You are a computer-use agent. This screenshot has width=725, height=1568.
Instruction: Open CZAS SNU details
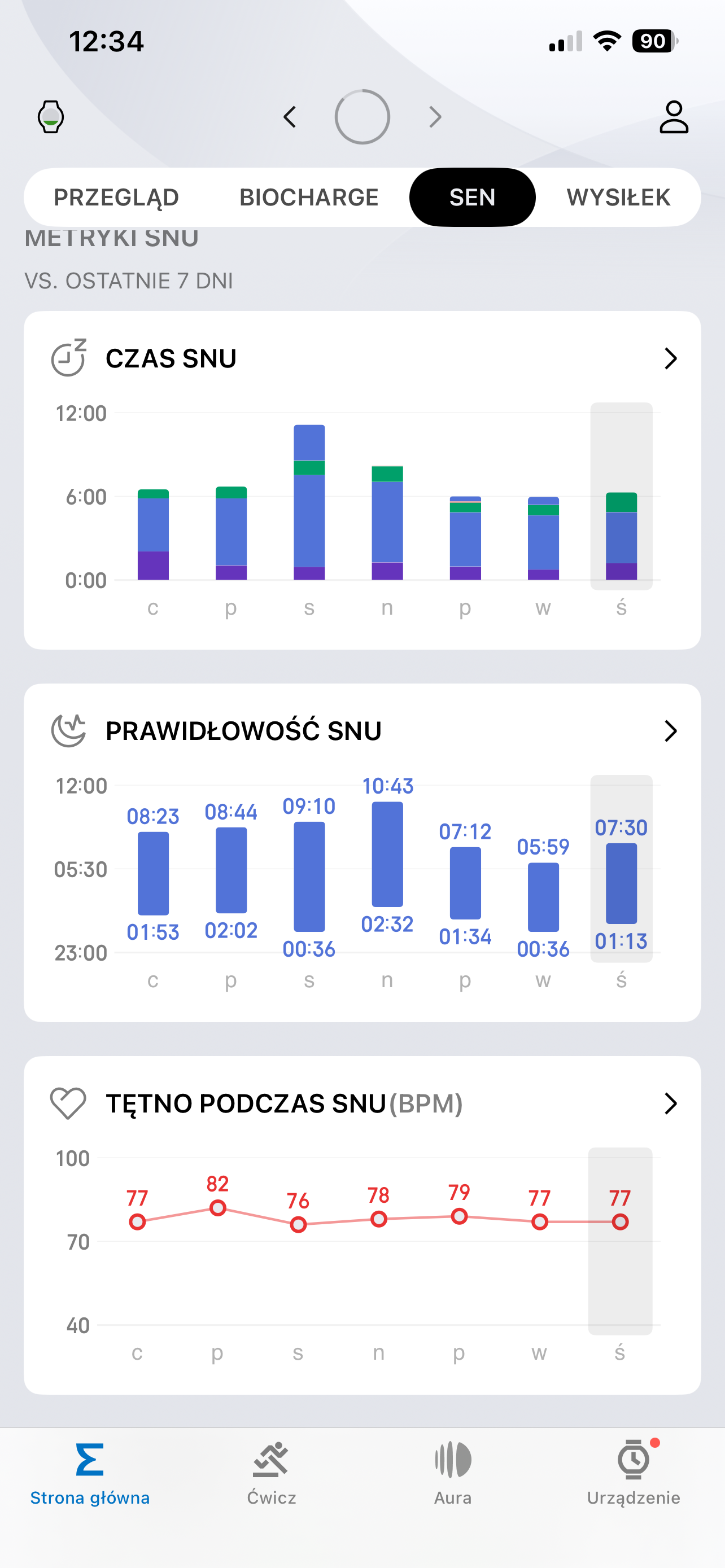click(670, 358)
